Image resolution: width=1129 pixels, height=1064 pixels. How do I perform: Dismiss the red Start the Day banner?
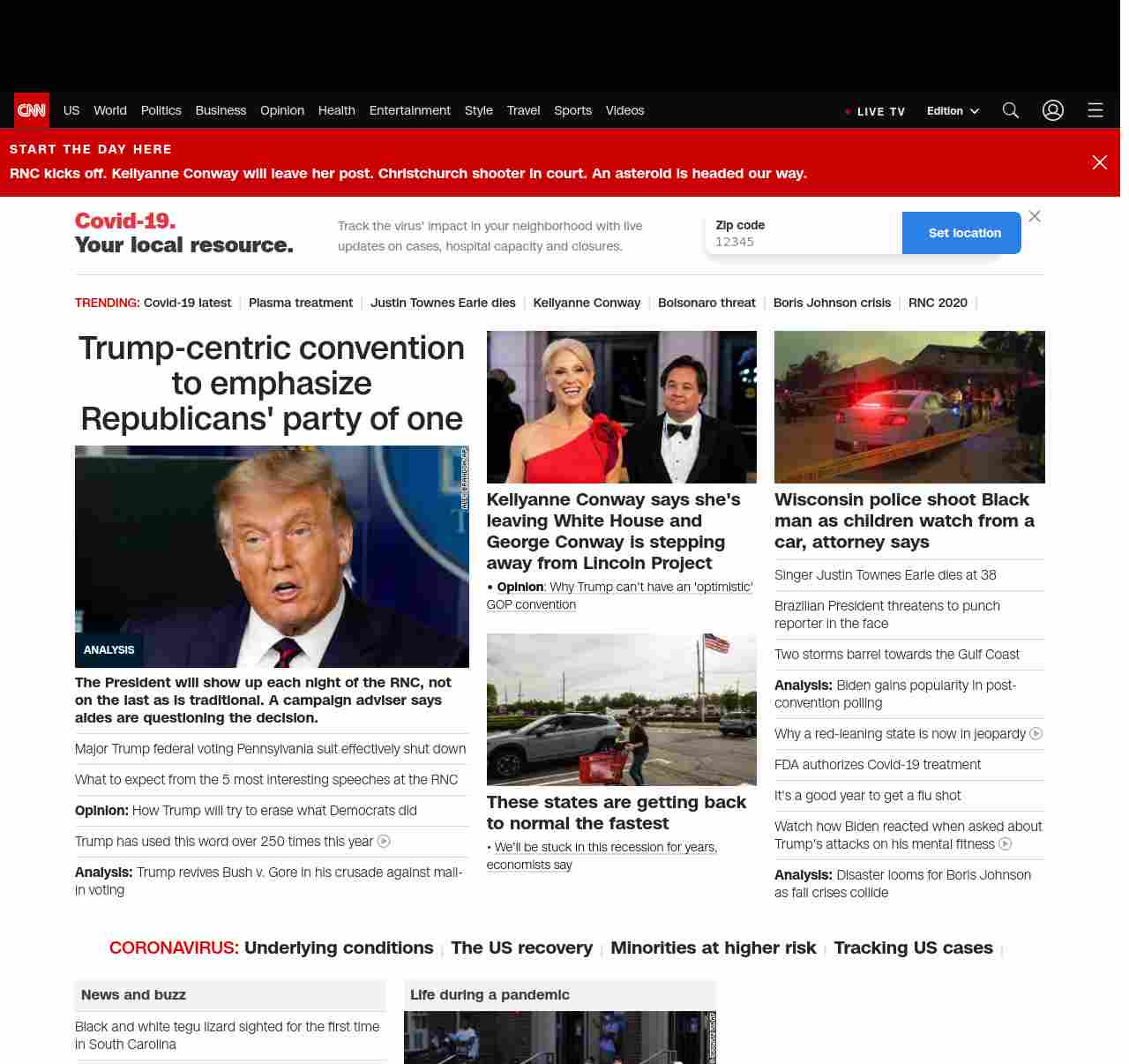click(x=1099, y=162)
